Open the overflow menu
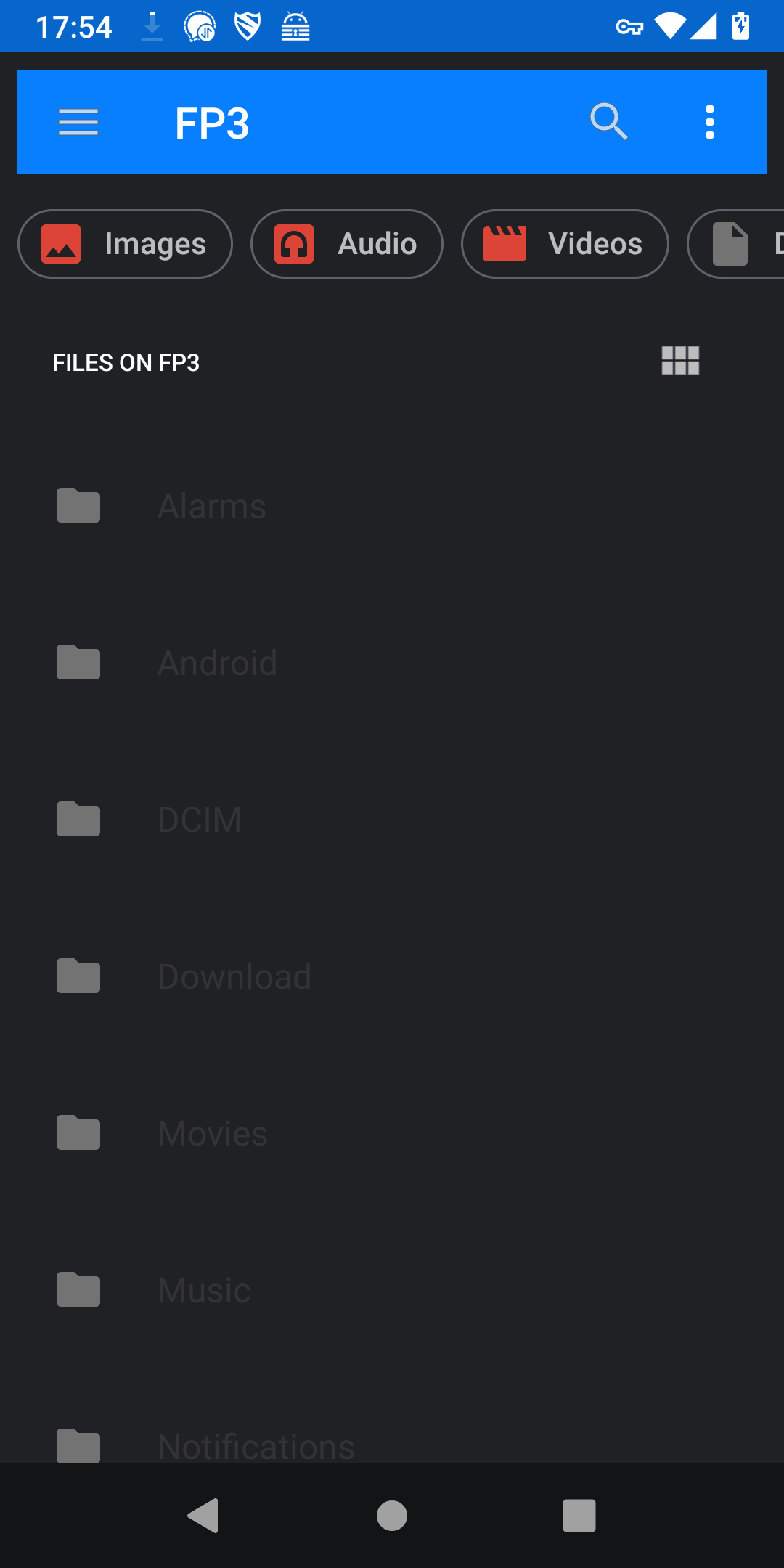Image resolution: width=784 pixels, height=1568 pixels. coord(710,122)
